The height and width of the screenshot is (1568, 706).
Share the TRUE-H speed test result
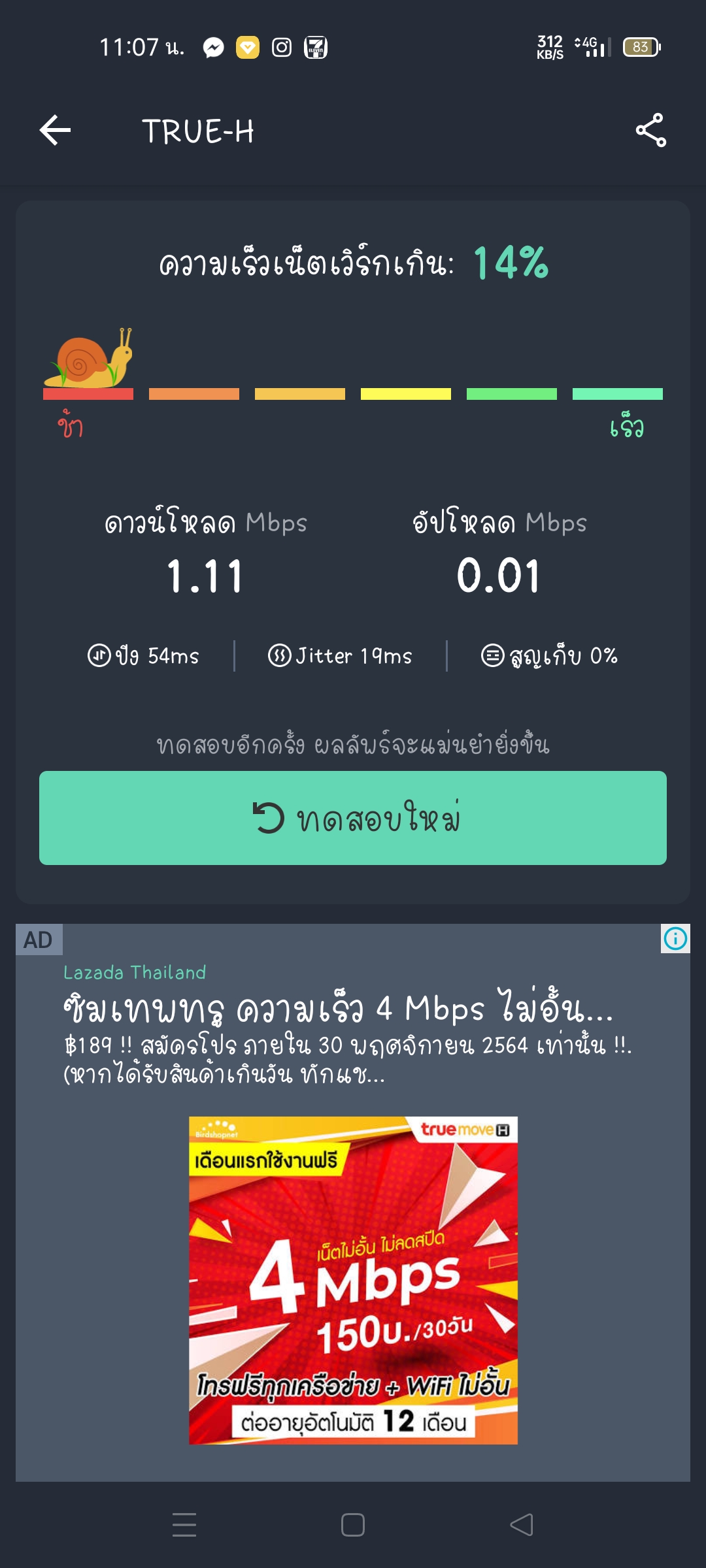tap(650, 131)
